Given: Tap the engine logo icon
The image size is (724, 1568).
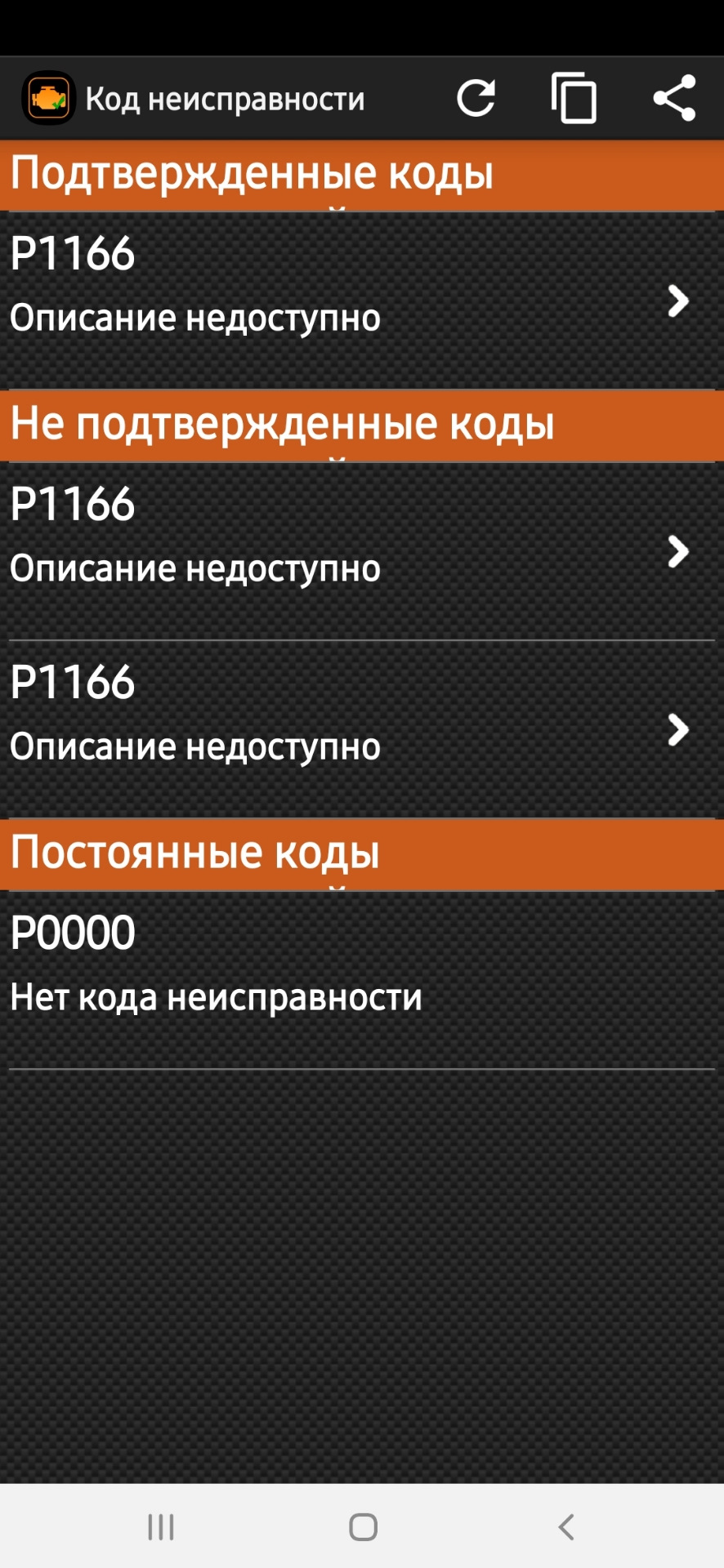Looking at the screenshot, I should (x=47, y=97).
